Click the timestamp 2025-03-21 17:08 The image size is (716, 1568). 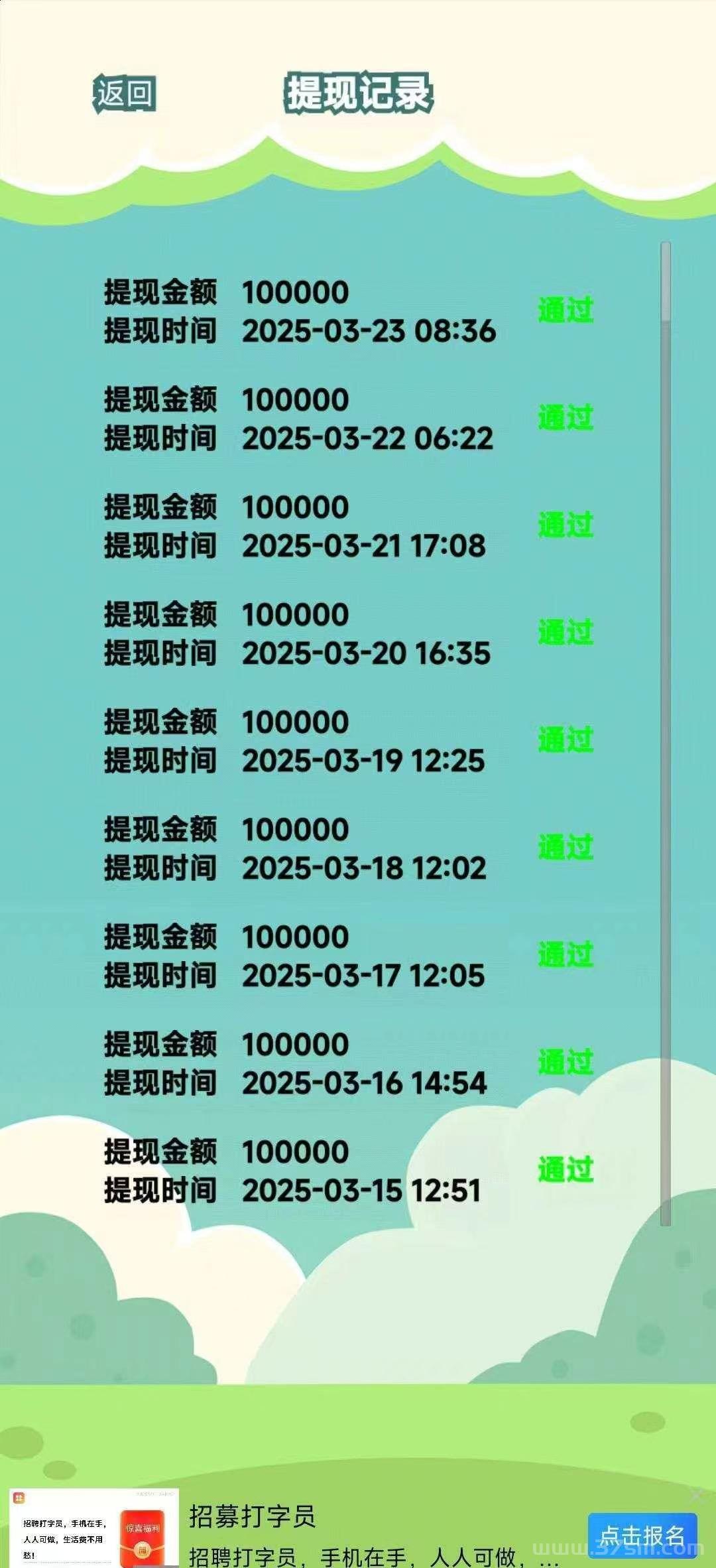(365, 545)
